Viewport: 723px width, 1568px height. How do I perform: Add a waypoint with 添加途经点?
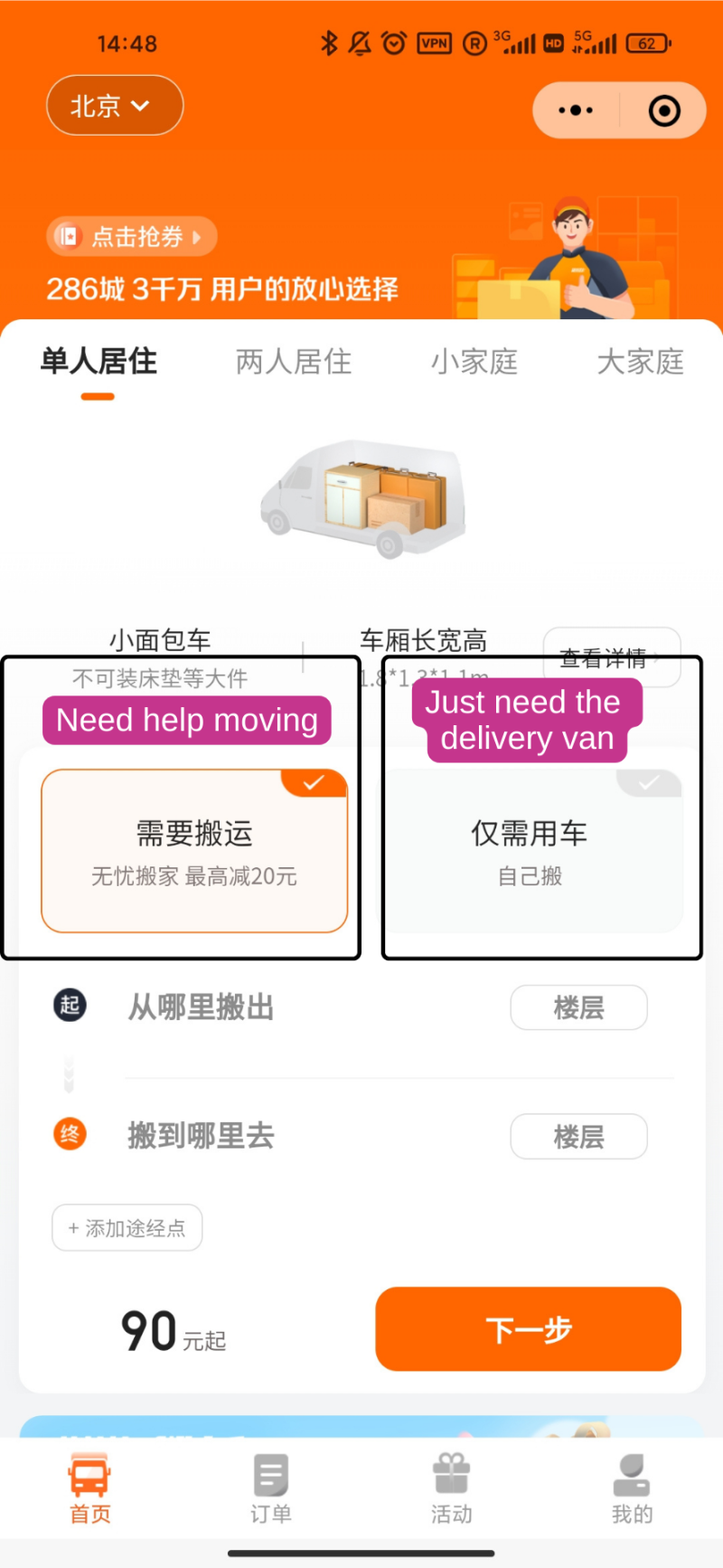(127, 1228)
